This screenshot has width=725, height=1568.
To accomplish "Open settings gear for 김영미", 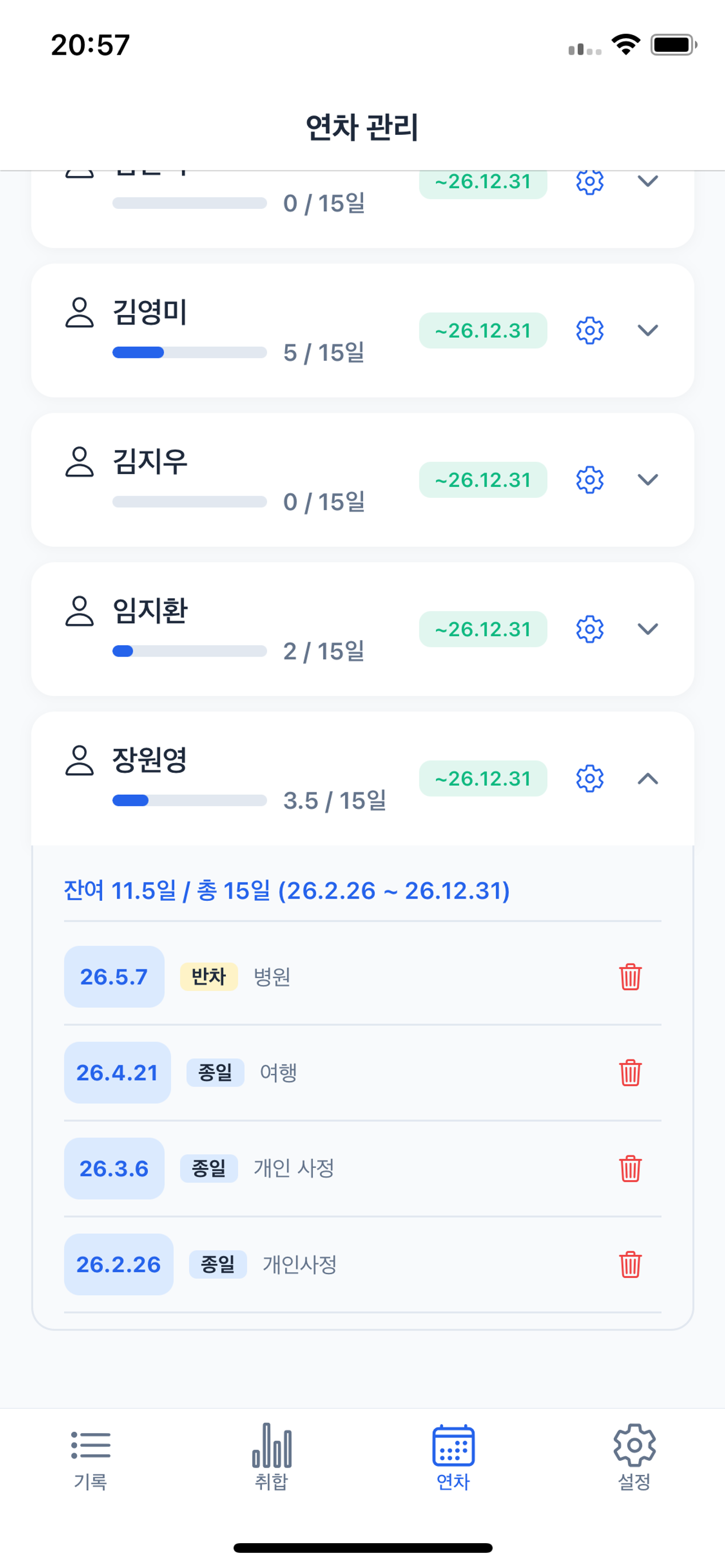I will (589, 330).
